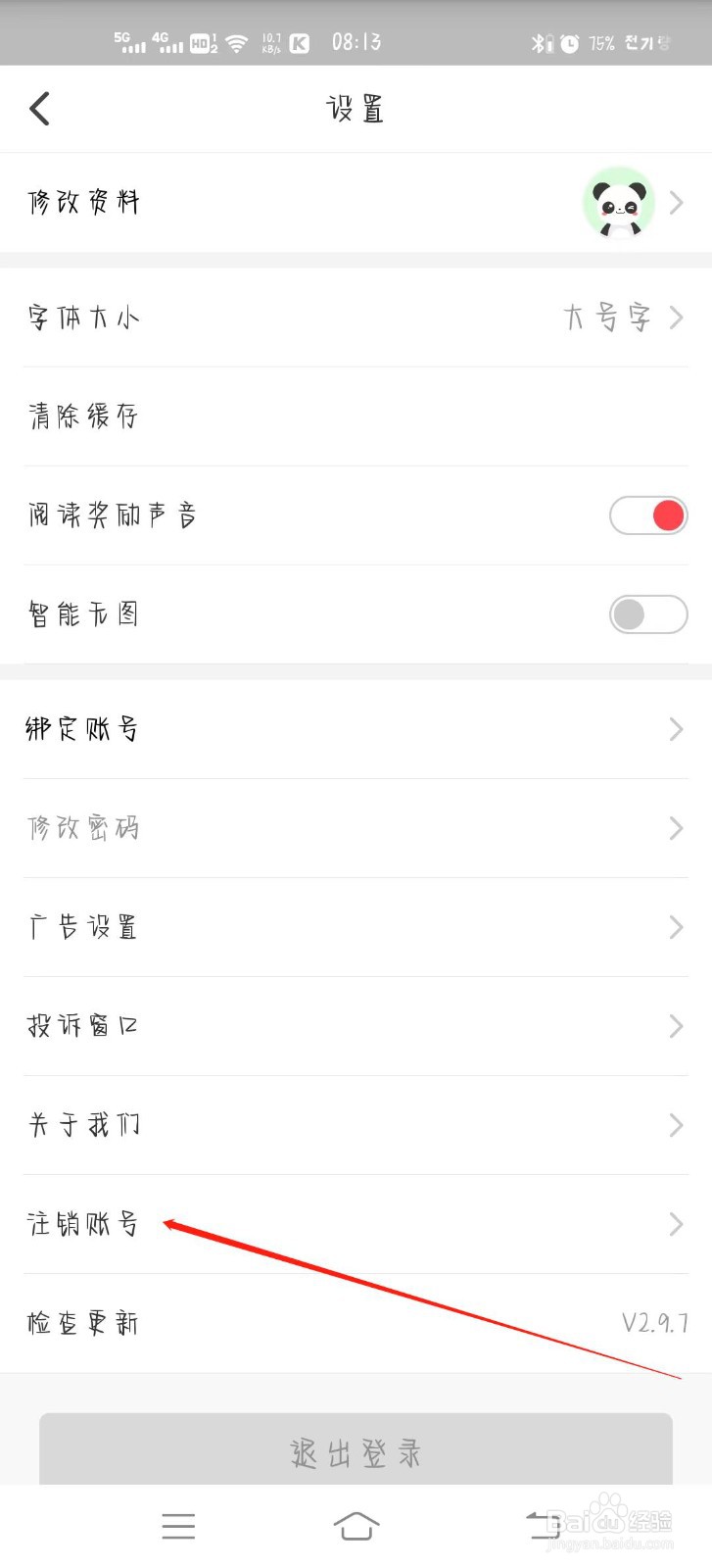Tap the 退出登录 logout button

point(356,1450)
